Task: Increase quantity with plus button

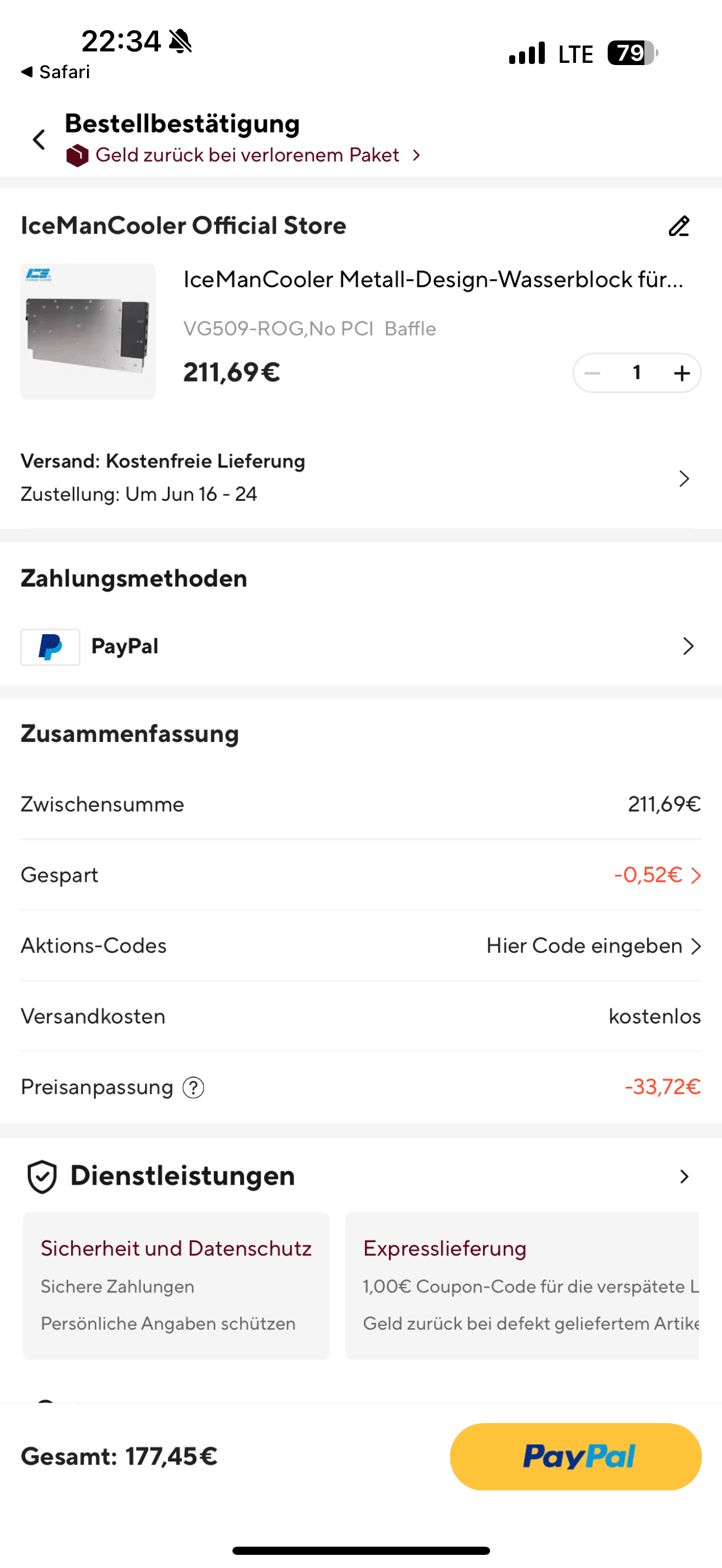Action: [682, 373]
